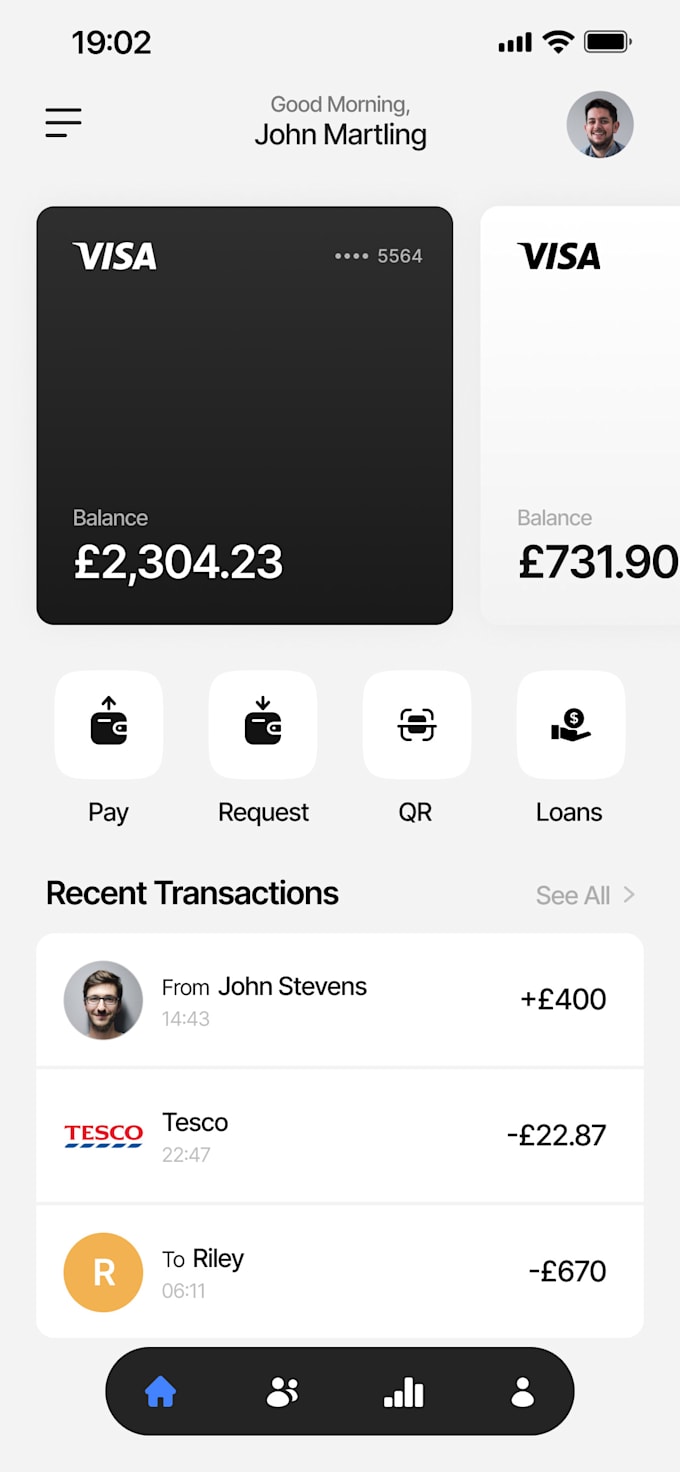The width and height of the screenshot is (680, 1472).
Task: Switch to the Home tab
Action: coord(160,1392)
